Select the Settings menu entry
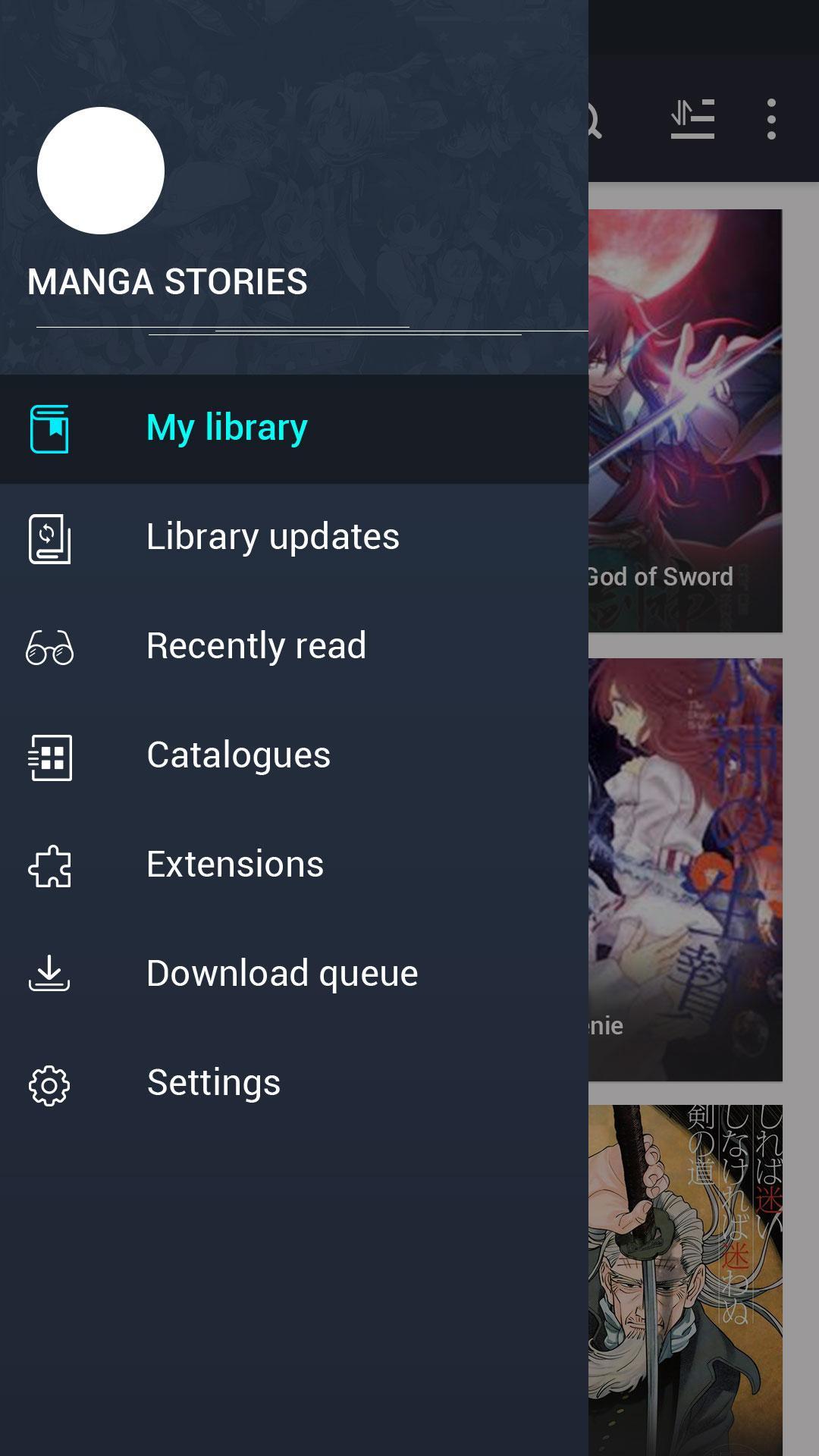 [213, 1082]
